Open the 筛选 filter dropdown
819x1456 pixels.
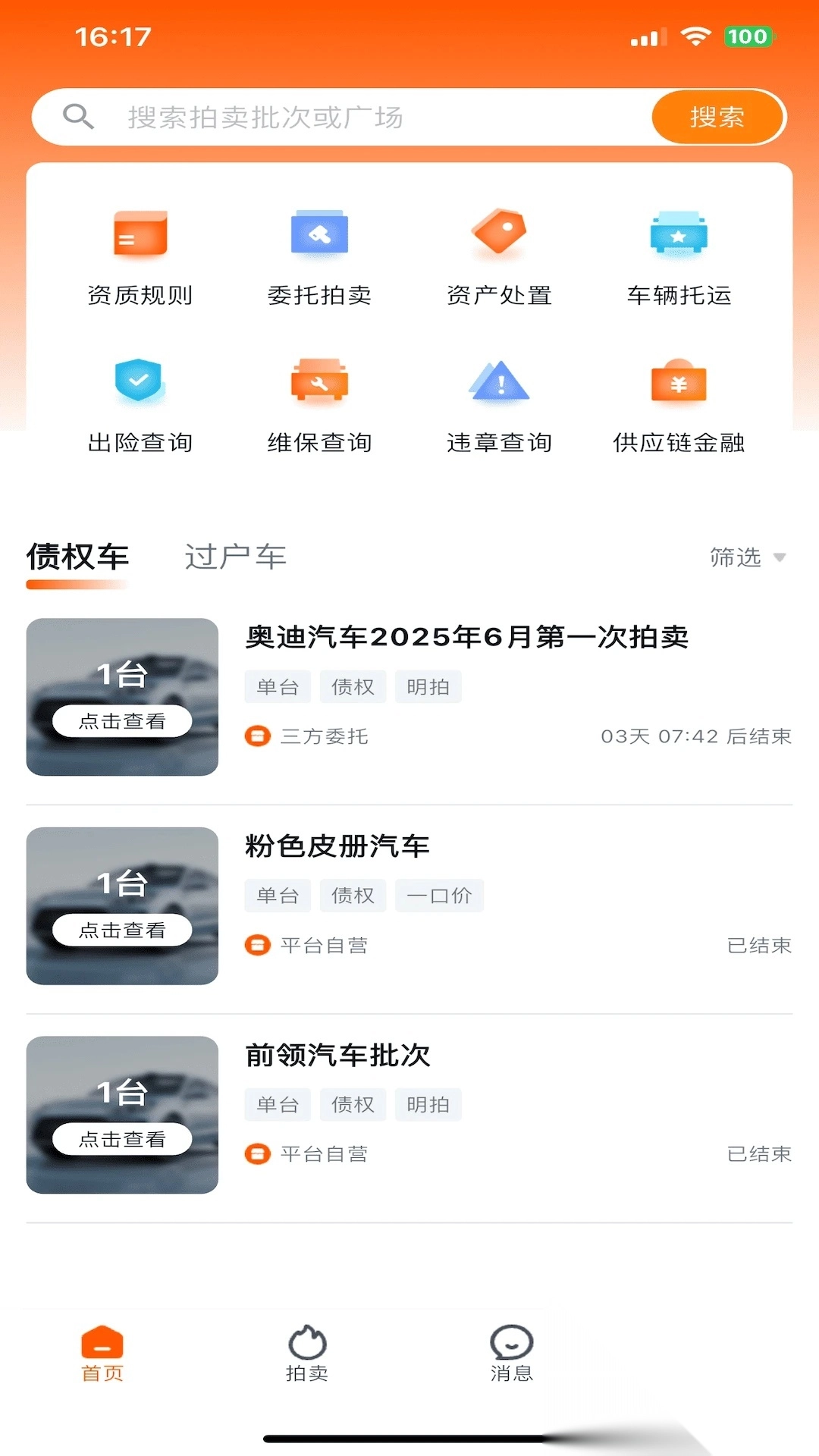pyautogui.click(x=747, y=557)
